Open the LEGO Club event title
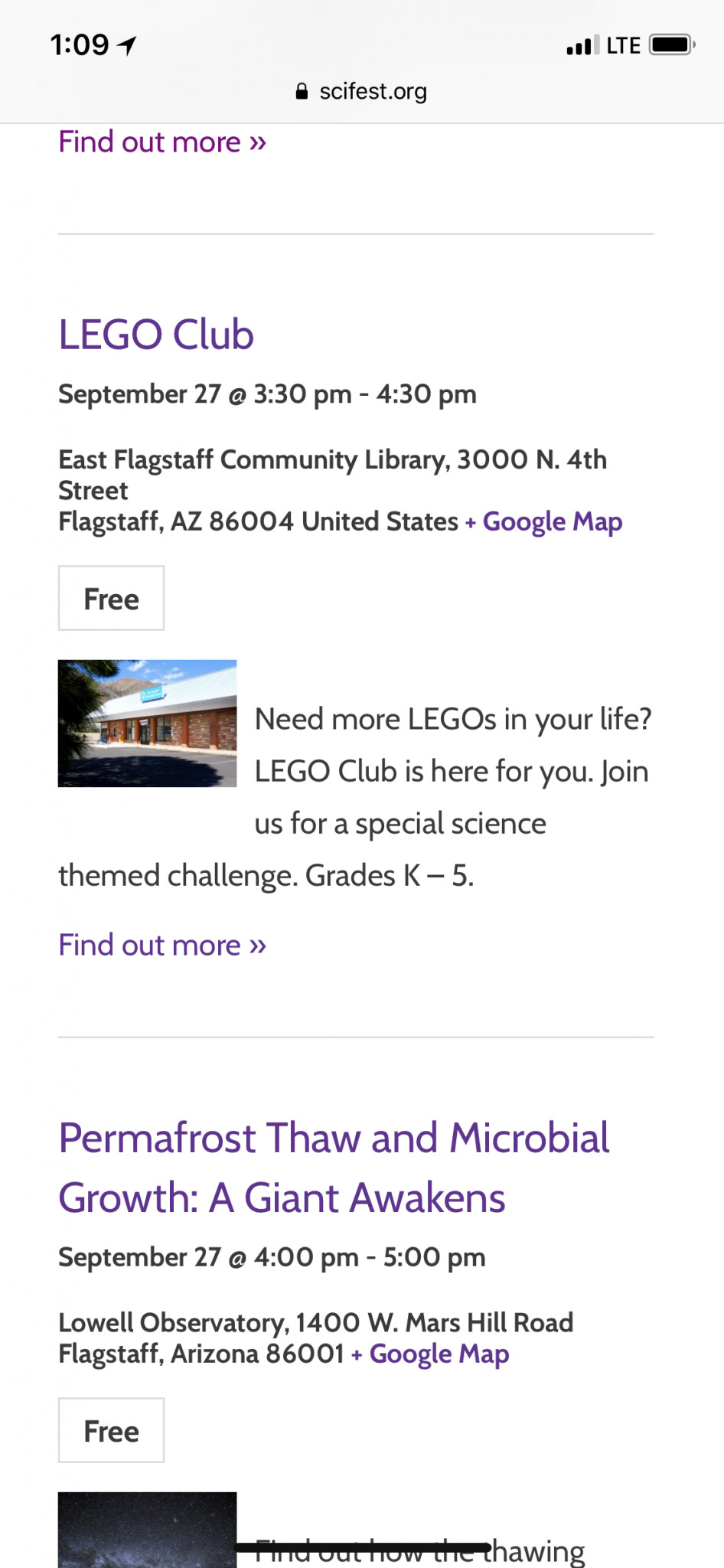 pyautogui.click(x=156, y=335)
